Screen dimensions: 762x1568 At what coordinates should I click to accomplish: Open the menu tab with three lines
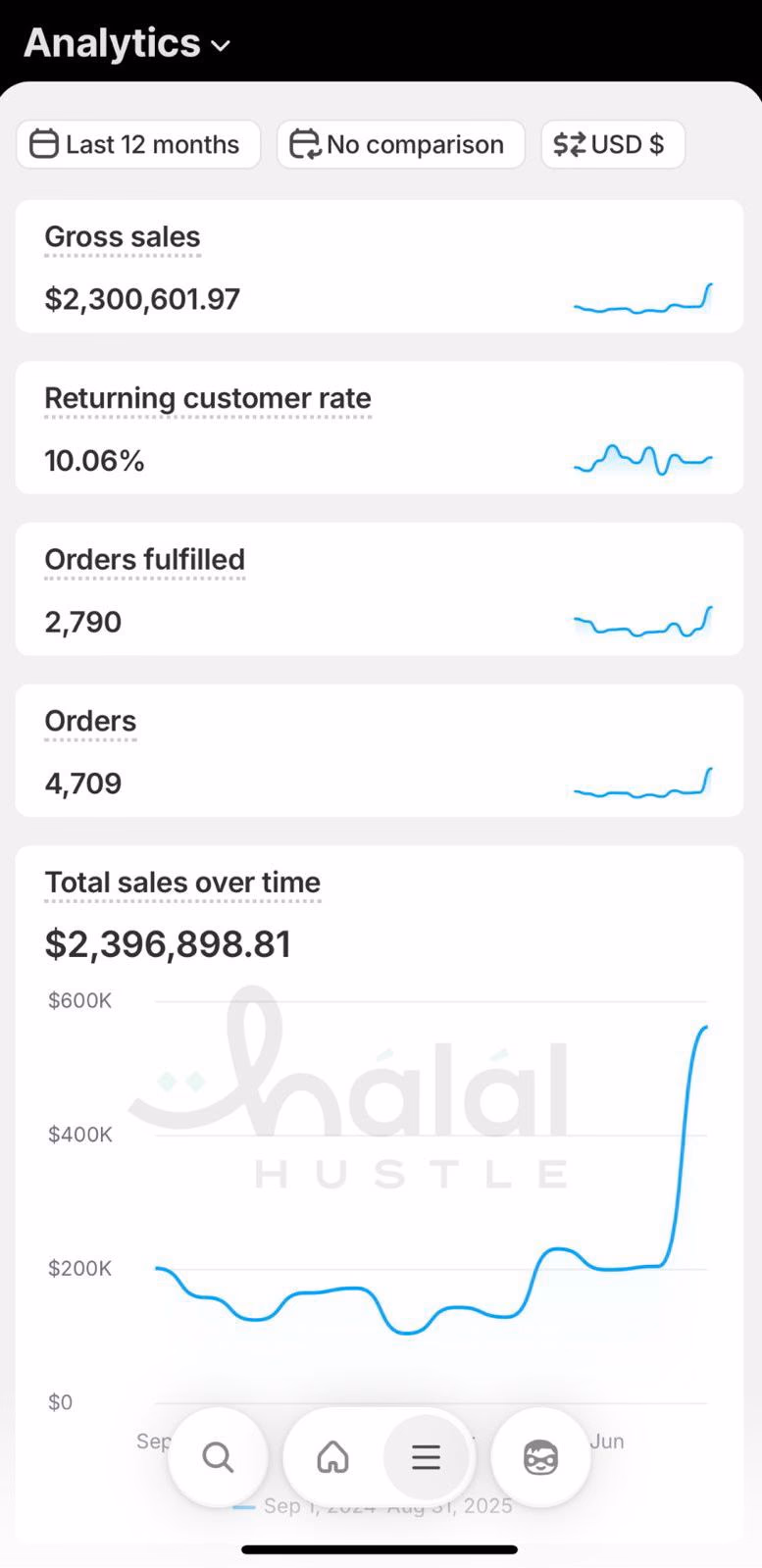coord(426,1458)
